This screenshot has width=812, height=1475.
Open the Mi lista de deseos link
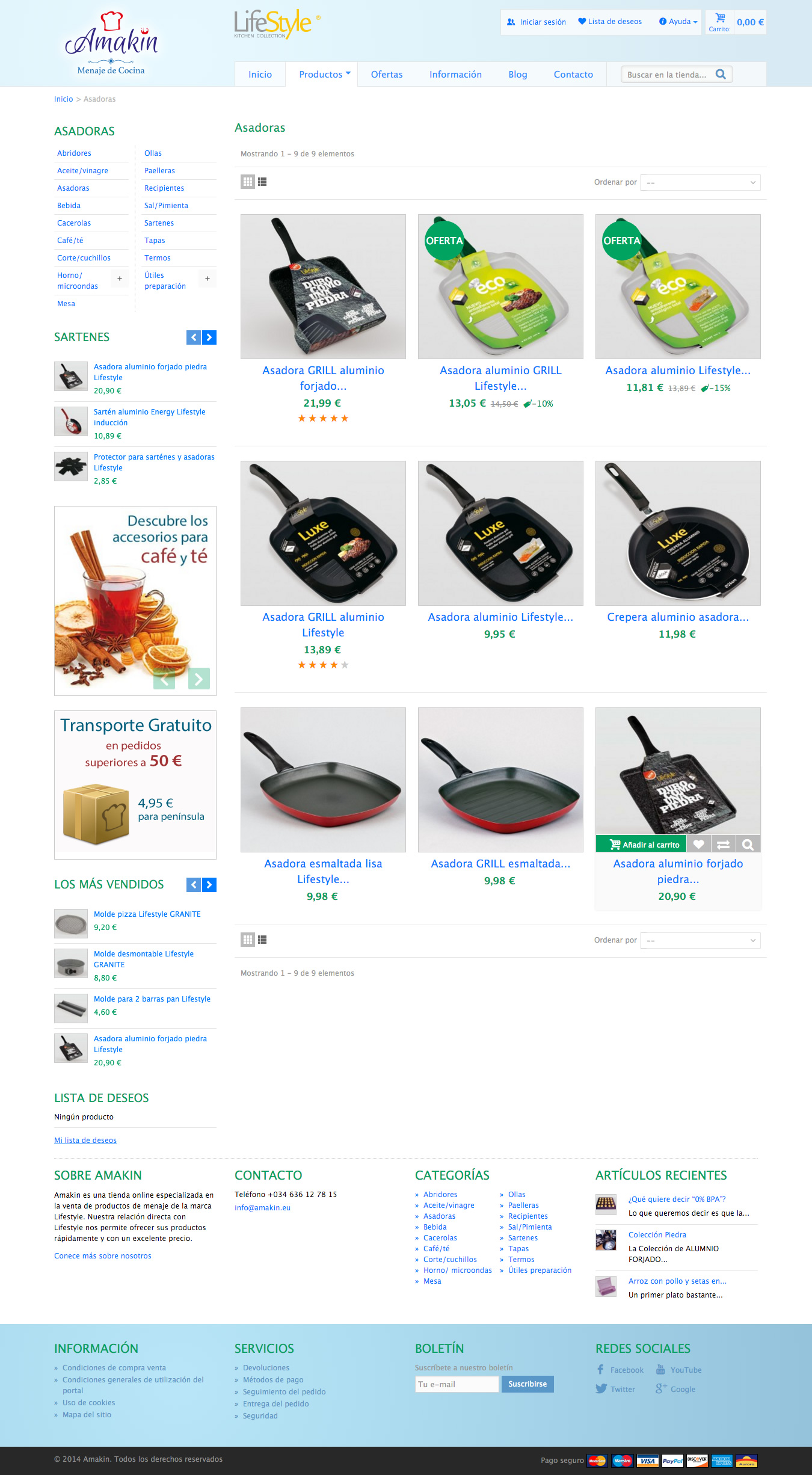85,1141
